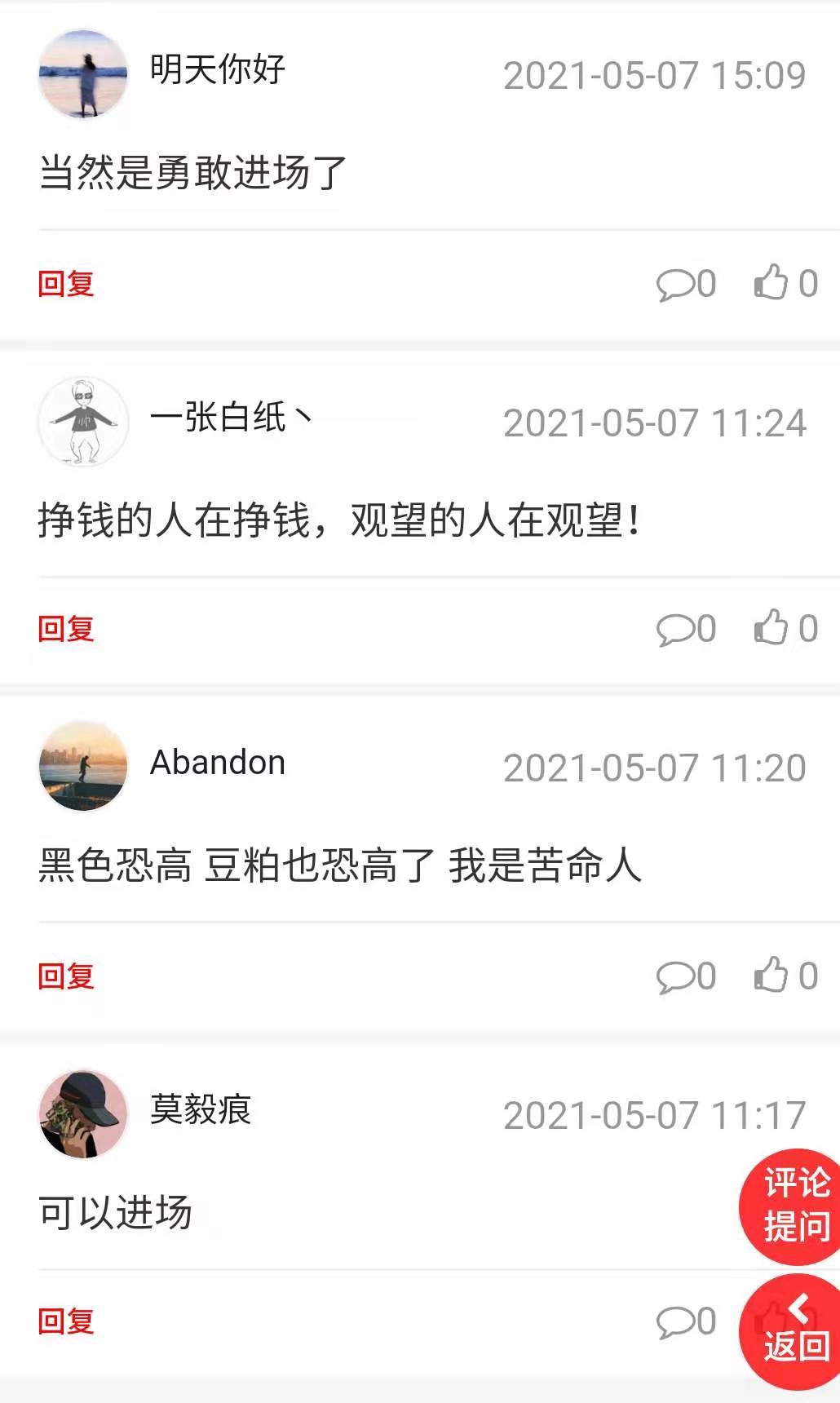Reply to Abandon's comment

point(66,976)
